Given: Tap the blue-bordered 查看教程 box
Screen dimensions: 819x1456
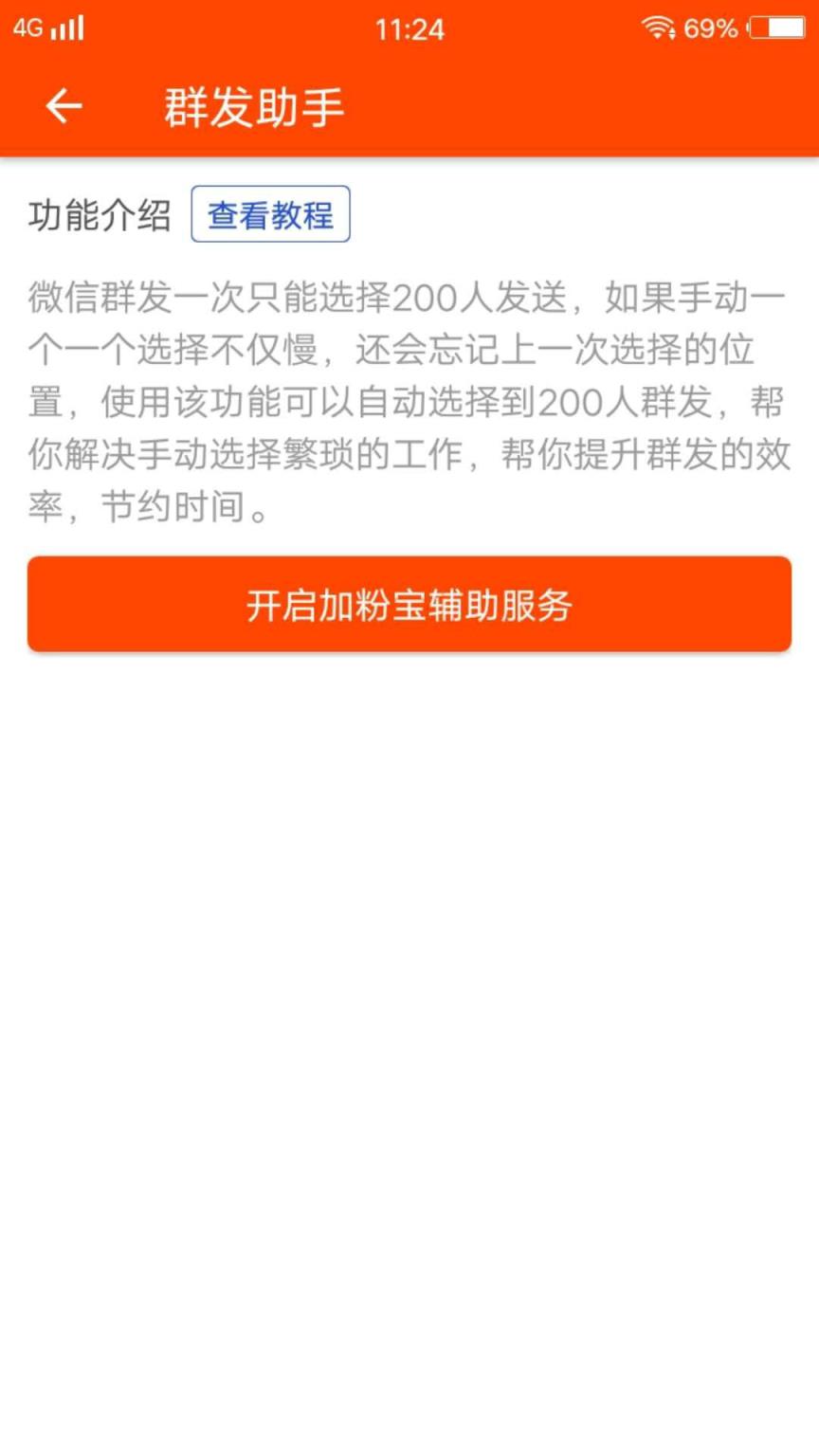Looking at the screenshot, I should click(x=270, y=215).
